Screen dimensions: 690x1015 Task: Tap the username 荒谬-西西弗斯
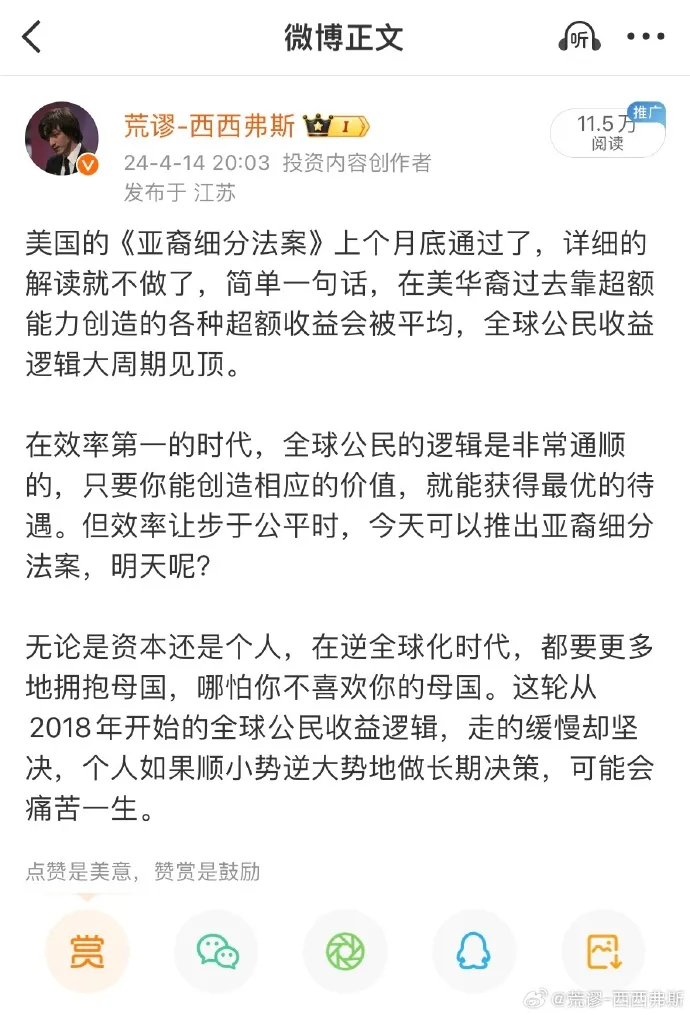coord(208,126)
